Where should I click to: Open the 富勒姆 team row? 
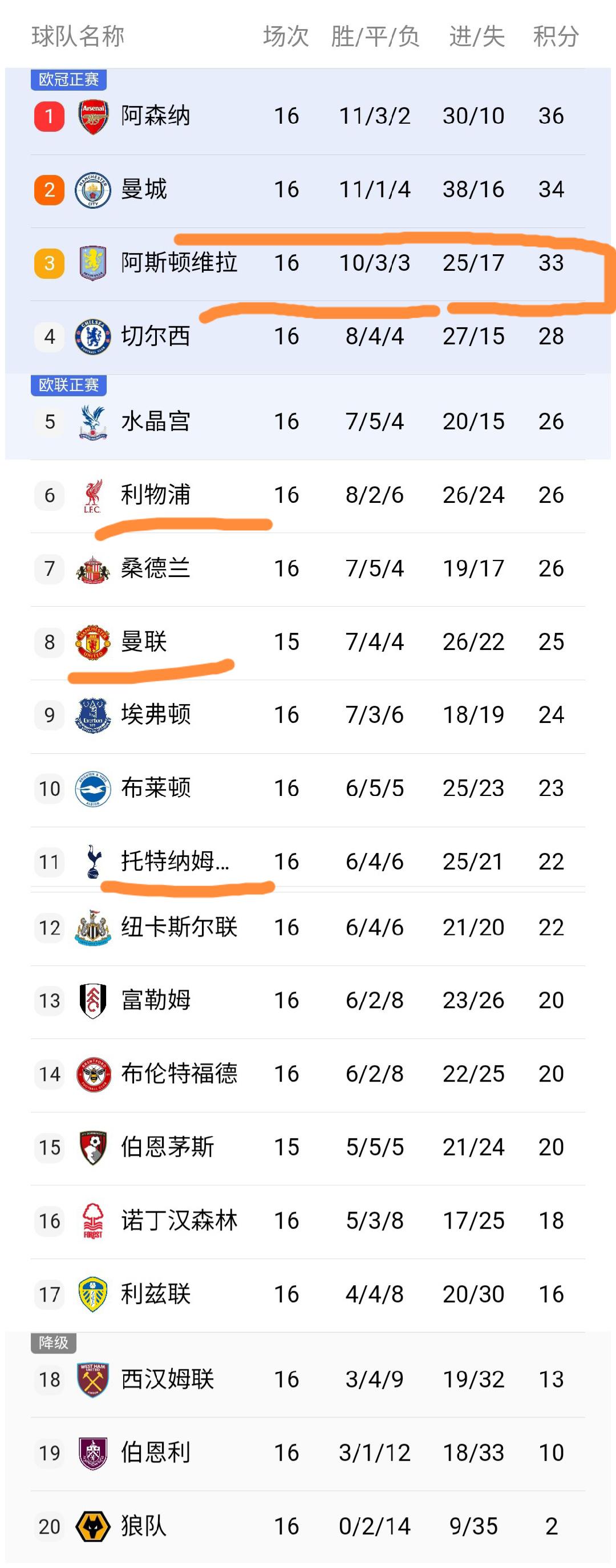[x=156, y=1000]
